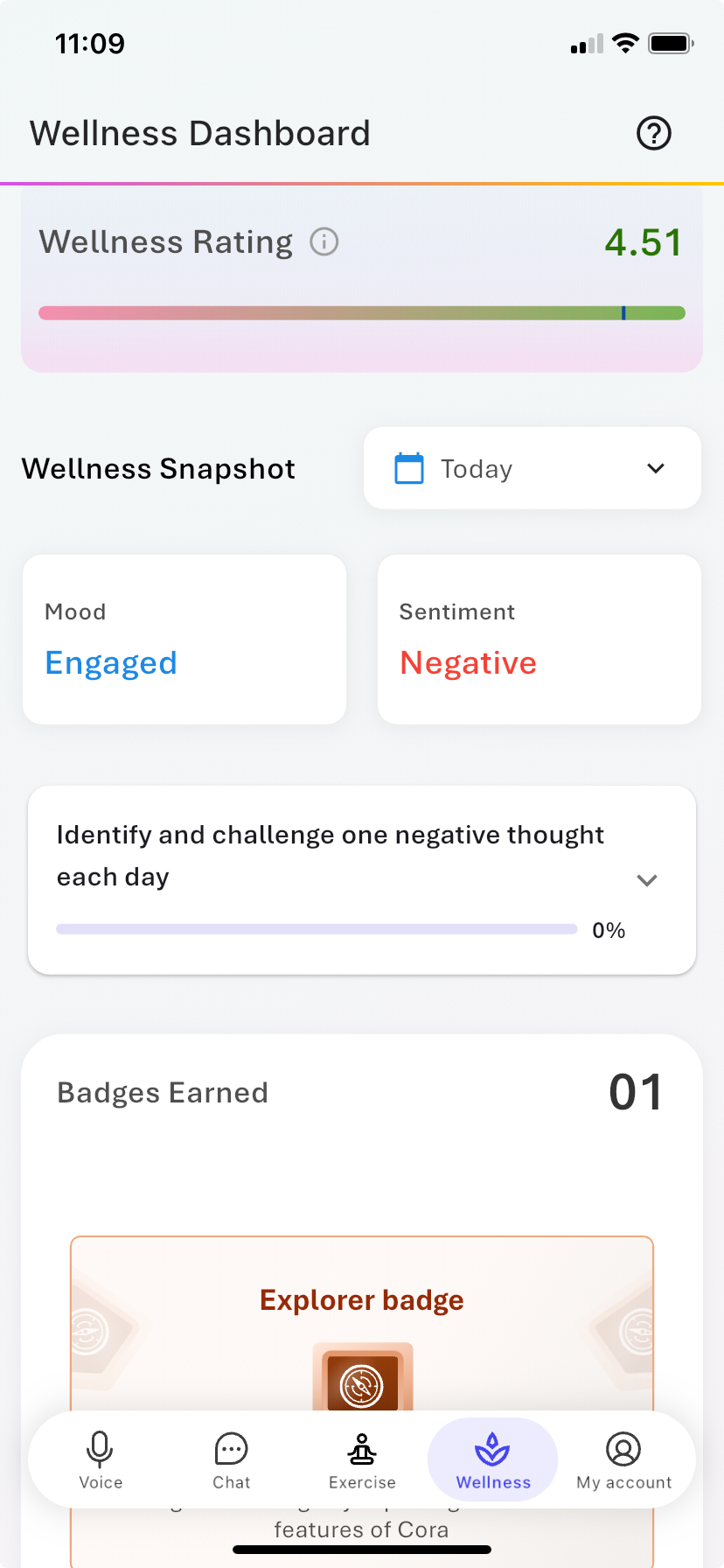
Task: Go to the Exercise tab
Action: pyautogui.click(x=362, y=1459)
